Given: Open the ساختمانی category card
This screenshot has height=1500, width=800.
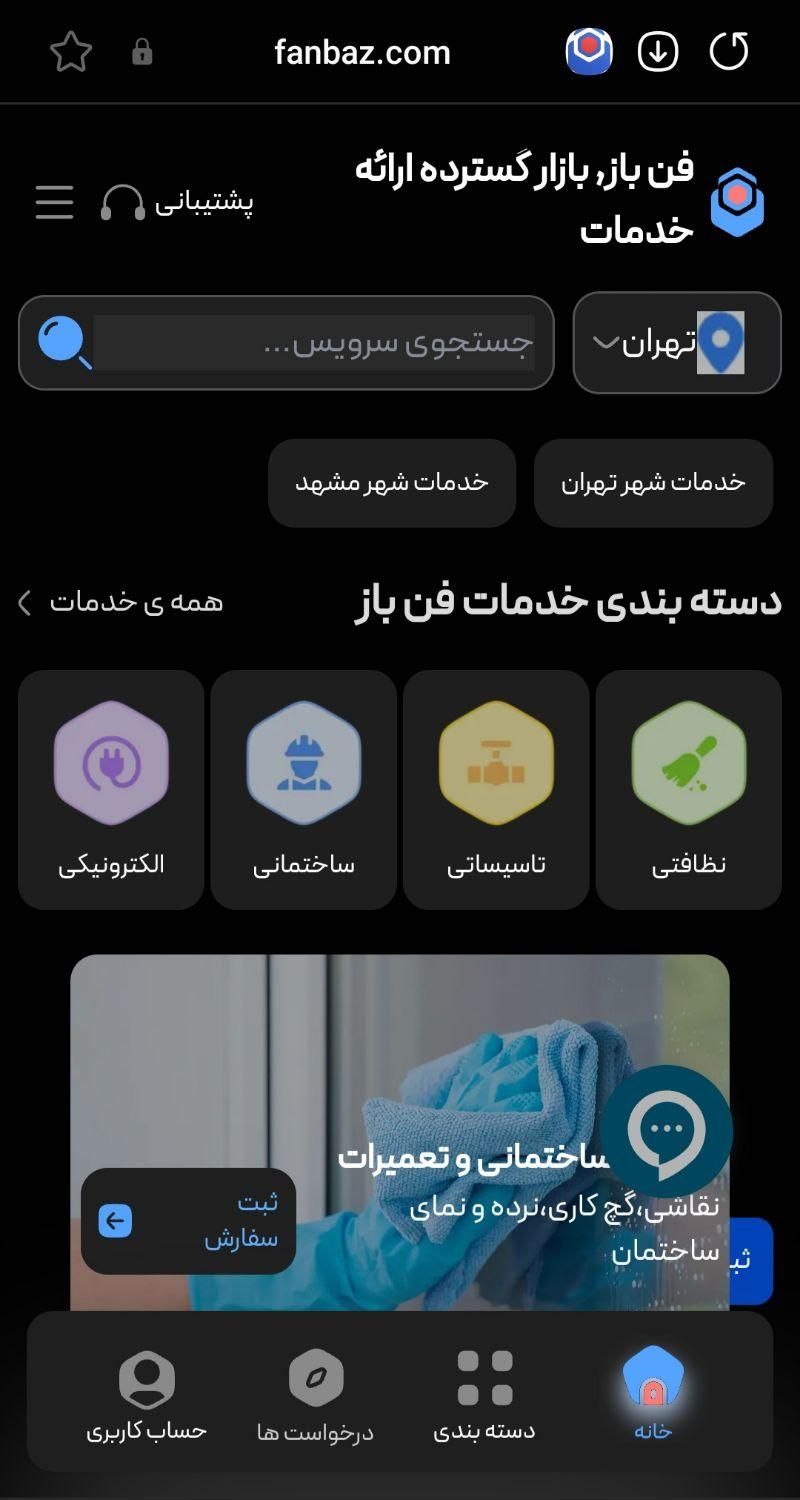Looking at the screenshot, I should [x=303, y=790].
